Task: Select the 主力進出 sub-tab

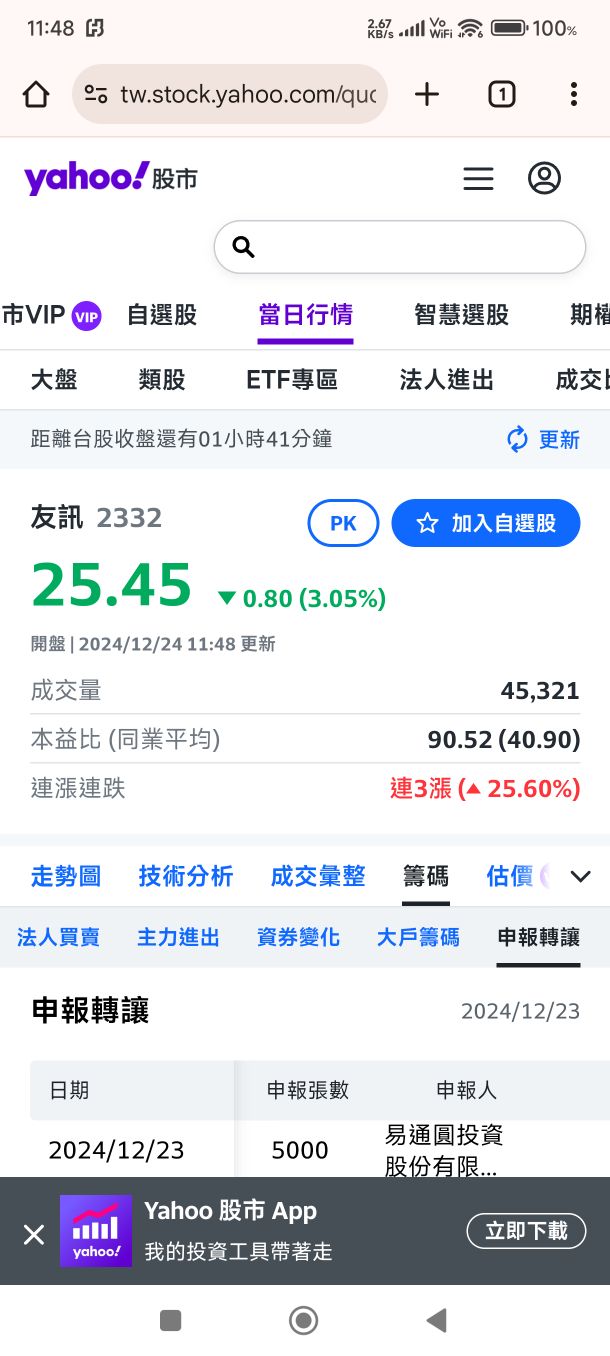Action: 178,938
